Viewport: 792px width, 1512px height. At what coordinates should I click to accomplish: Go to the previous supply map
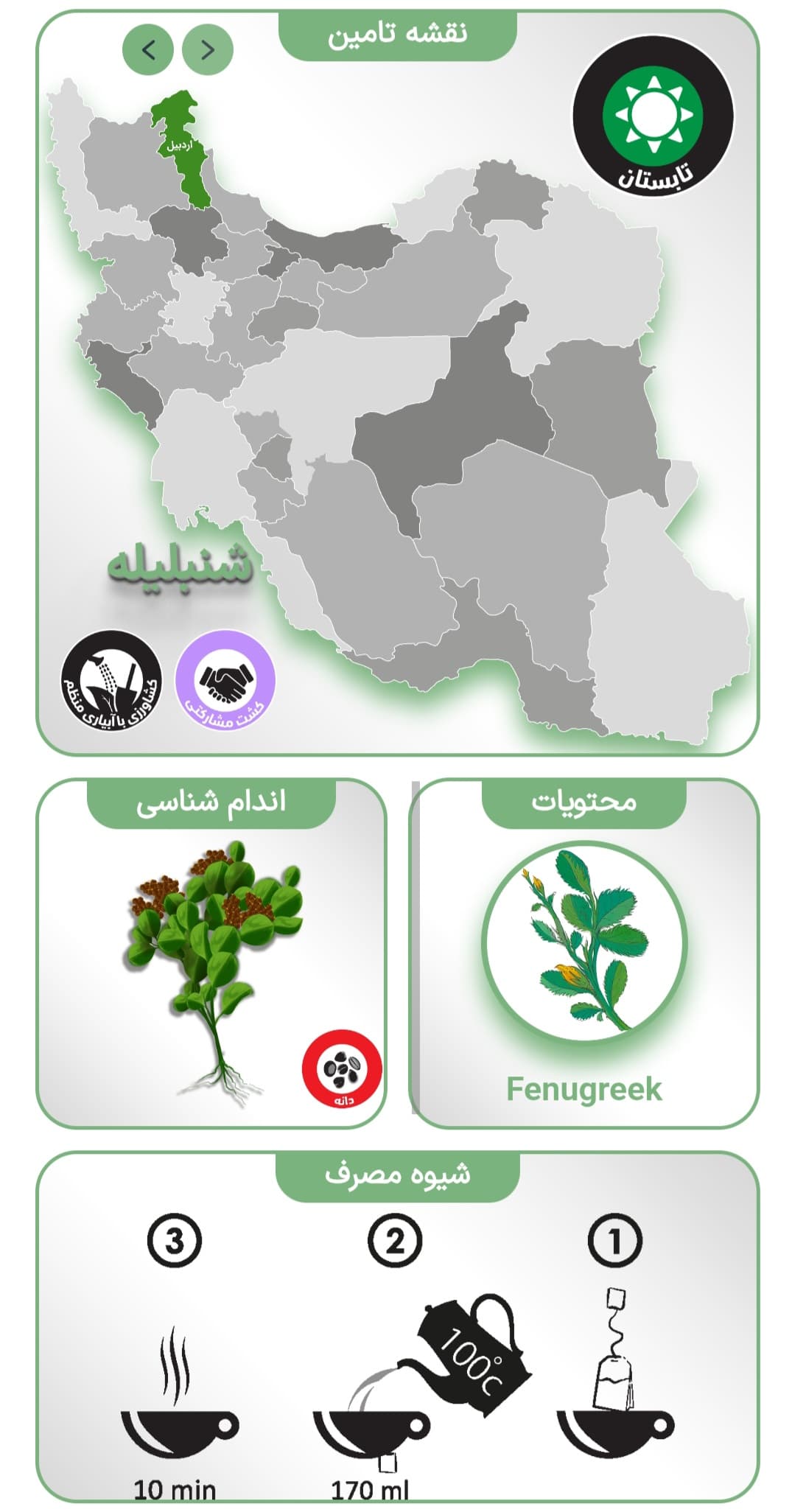tap(148, 50)
